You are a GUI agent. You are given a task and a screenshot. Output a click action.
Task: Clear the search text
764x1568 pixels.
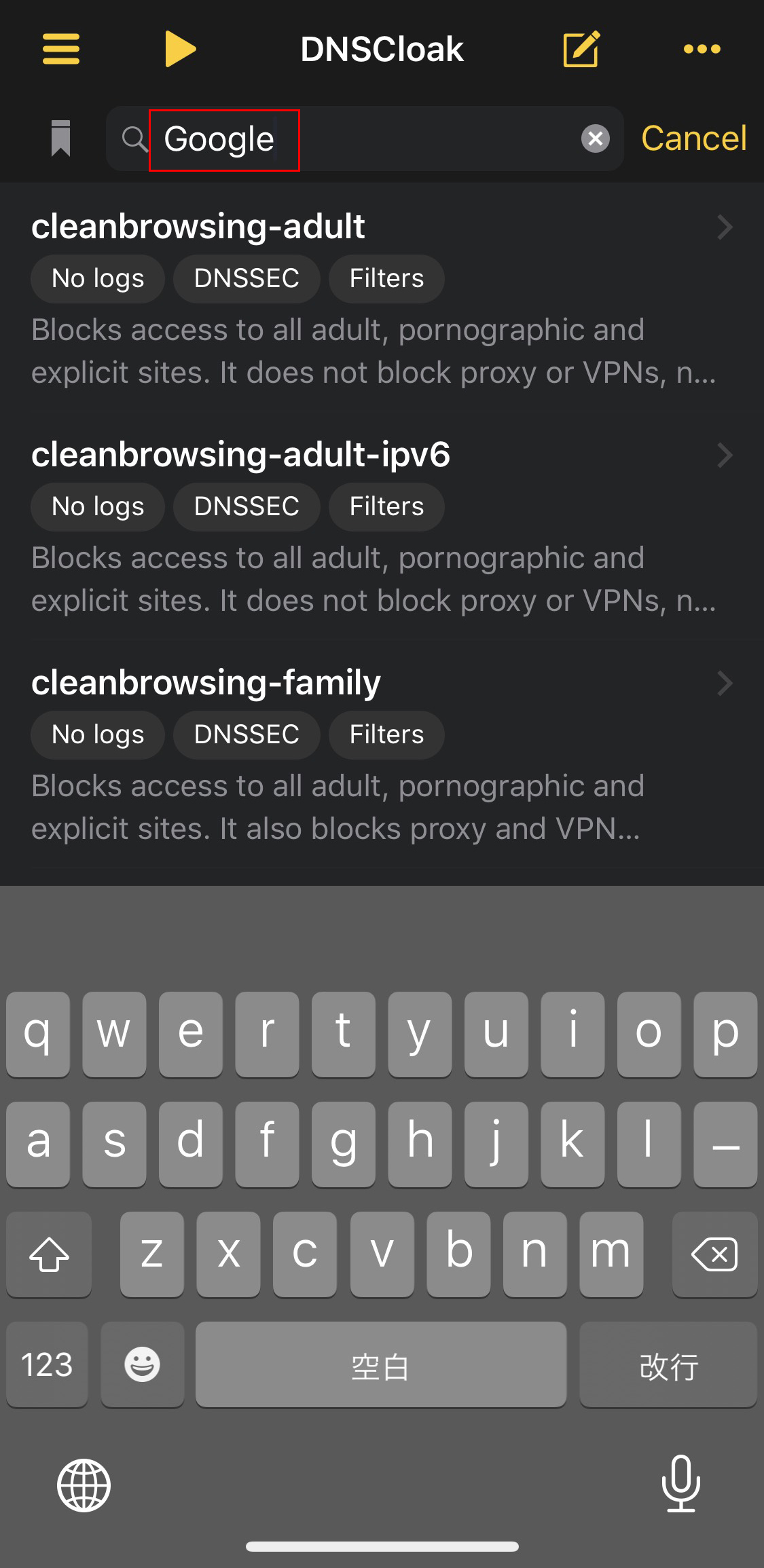coord(596,138)
